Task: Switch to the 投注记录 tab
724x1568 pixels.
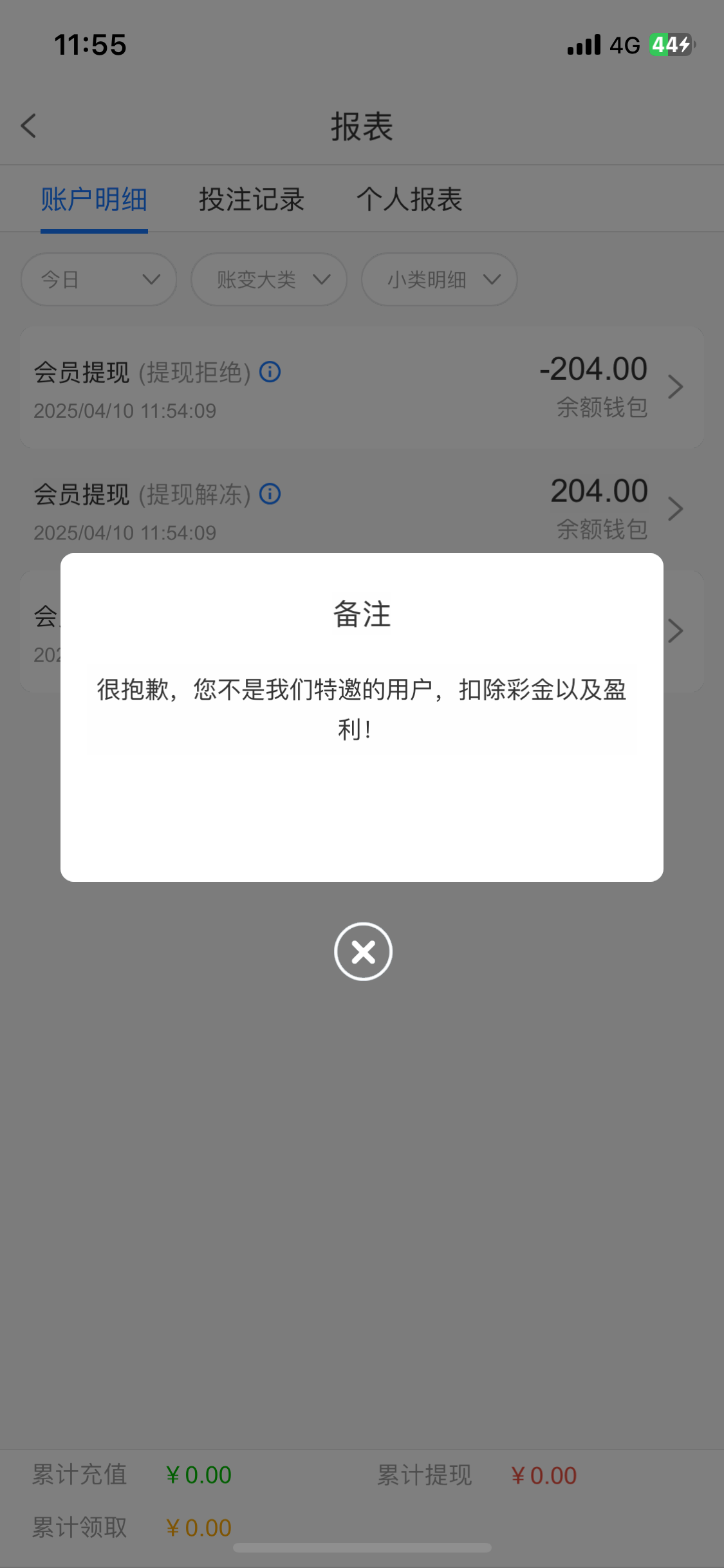Action: pyautogui.click(x=251, y=200)
